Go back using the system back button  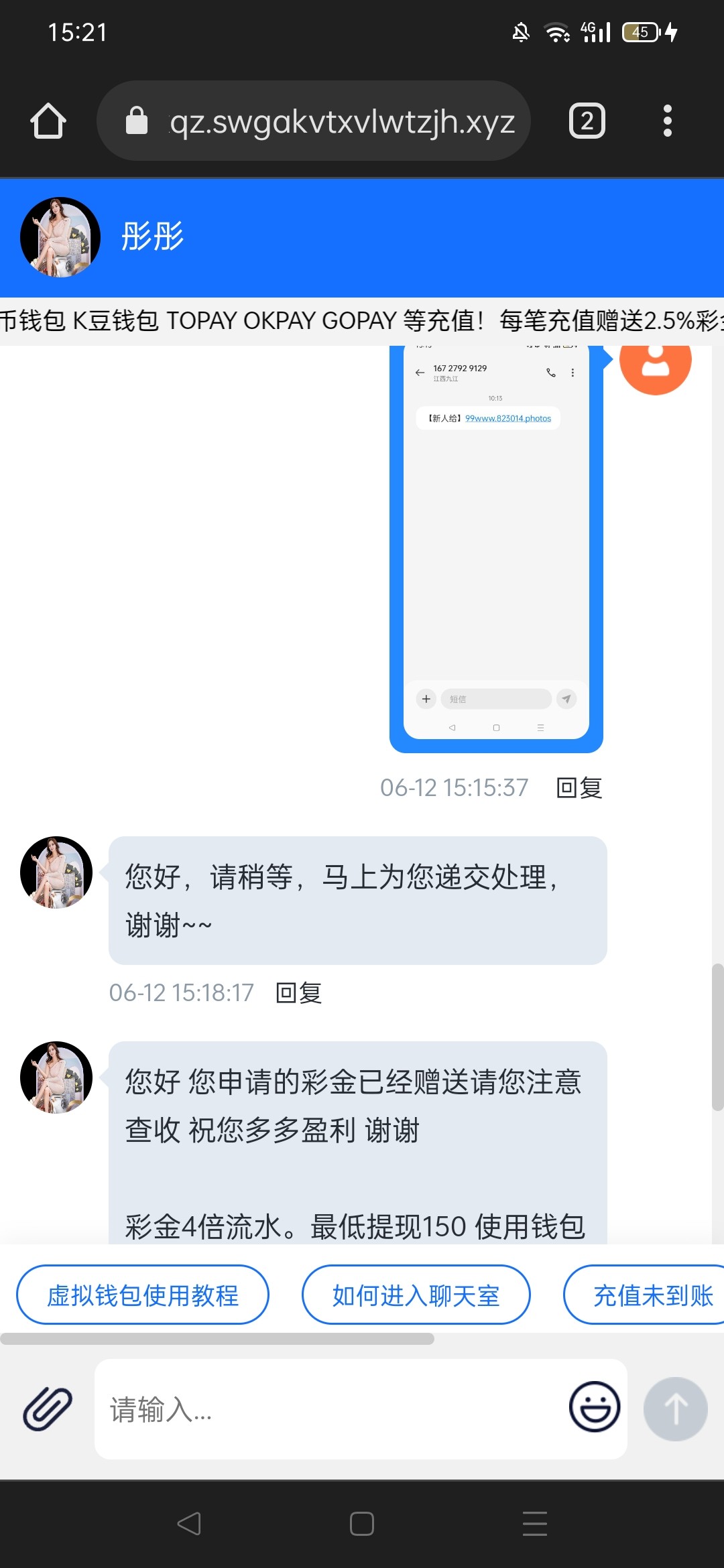coord(189,1524)
